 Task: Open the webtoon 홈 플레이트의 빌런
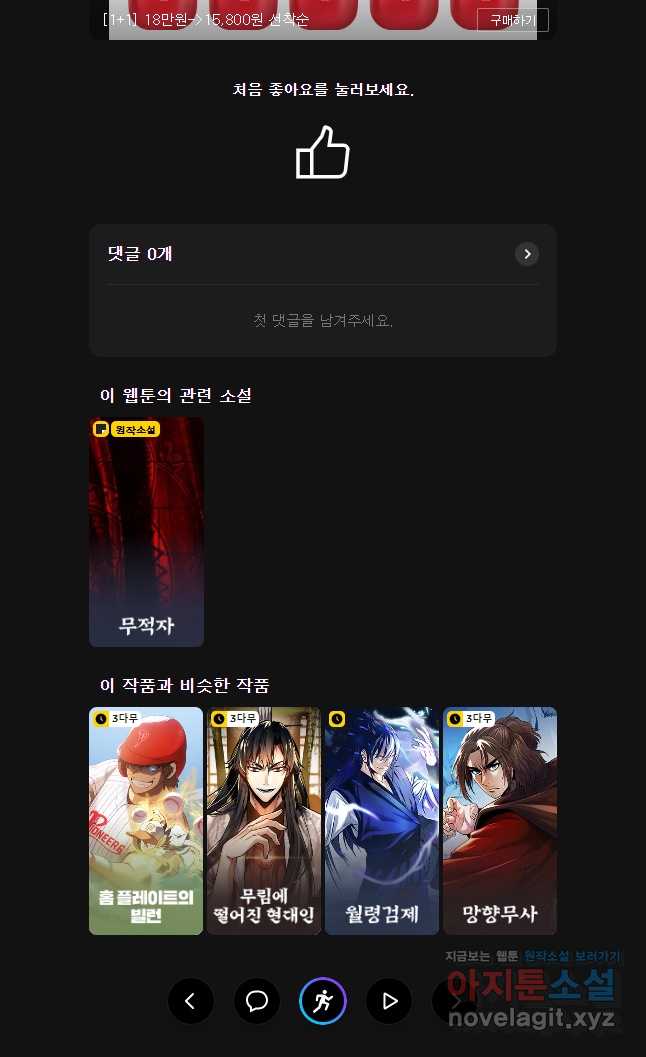point(146,820)
